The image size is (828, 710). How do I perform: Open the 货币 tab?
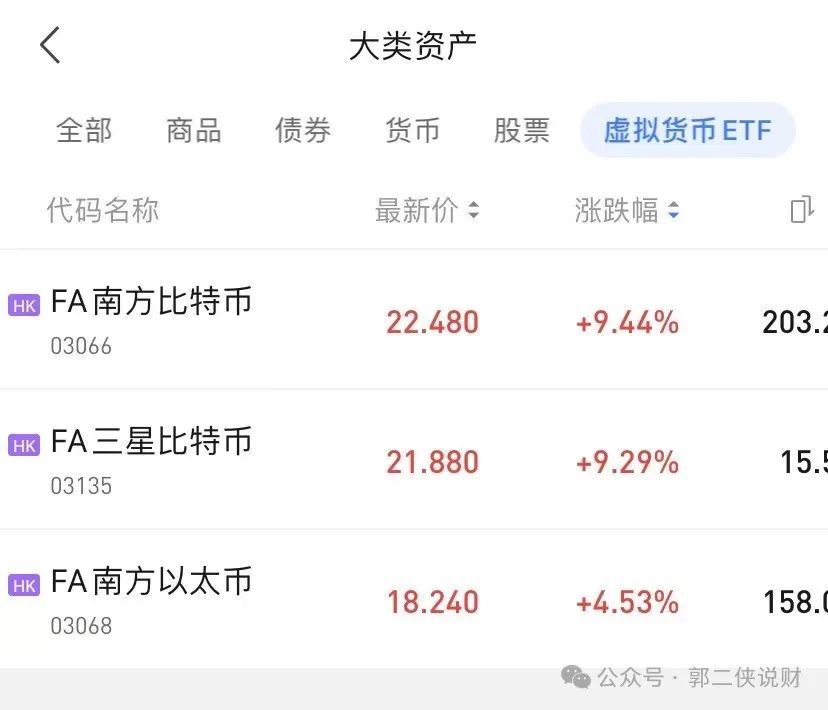[412, 131]
